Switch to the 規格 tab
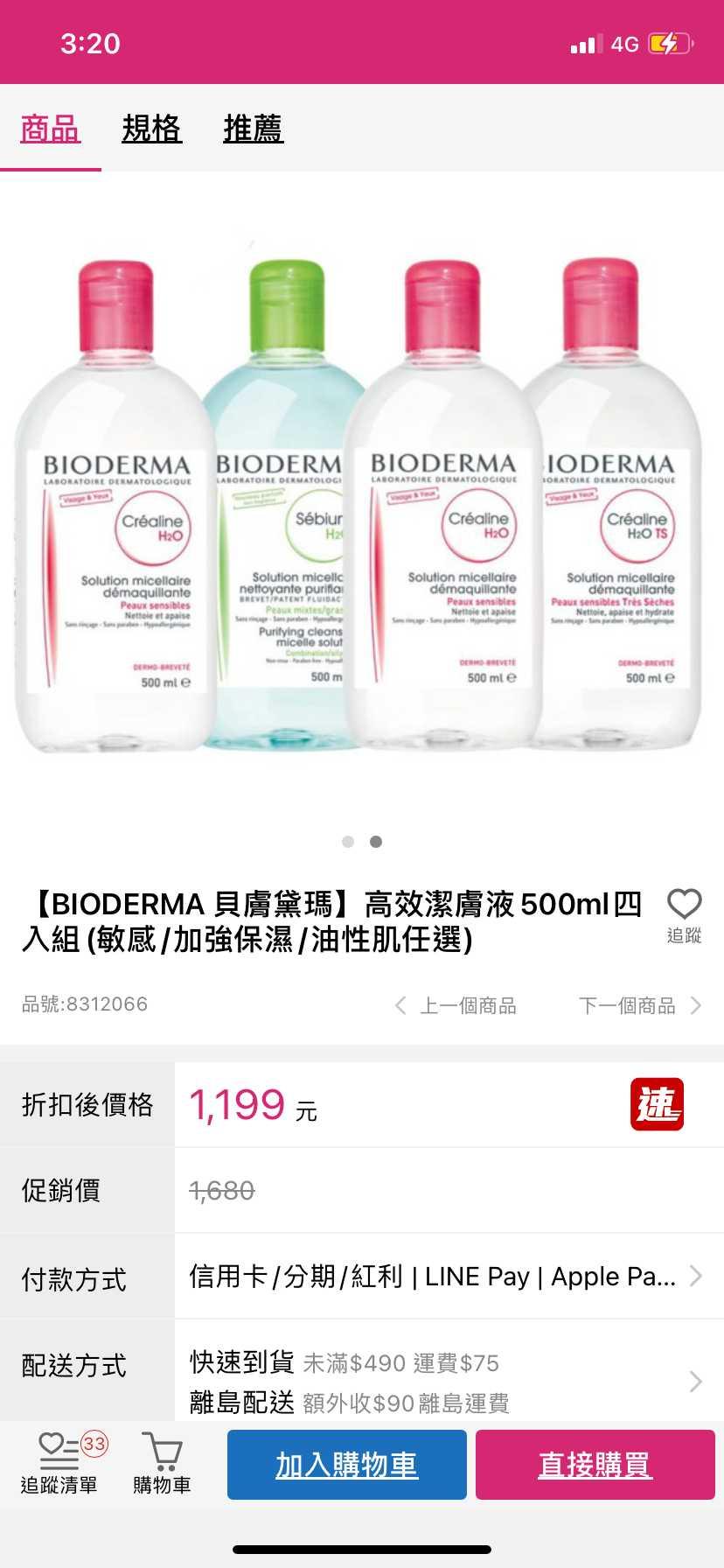The image size is (724, 1568). (151, 129)
